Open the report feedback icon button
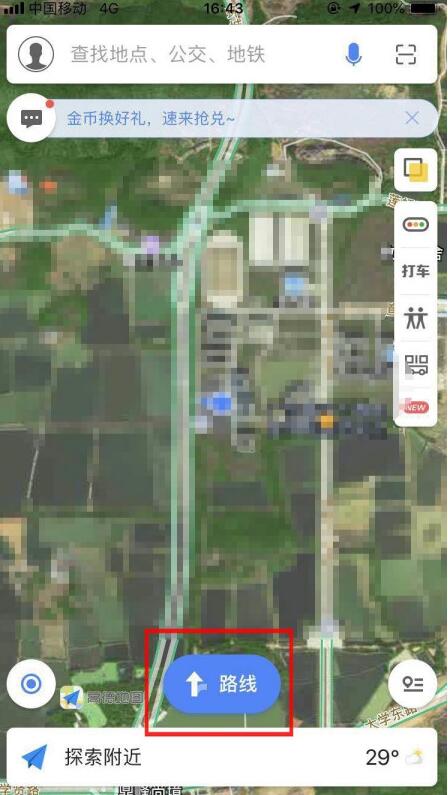The height and width of the screenshot is (795, 448). pos(413,684)
